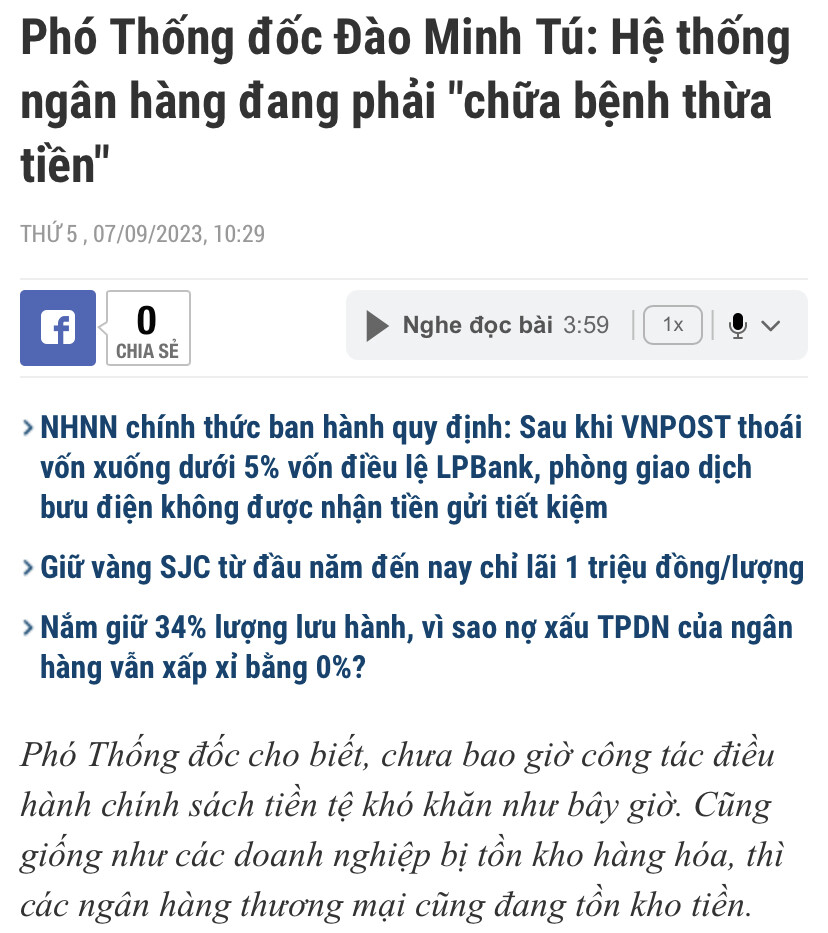Open the NHNN VNPOST LPBank related article
This screenshot has width=828, height=933.
coord(420,468)
